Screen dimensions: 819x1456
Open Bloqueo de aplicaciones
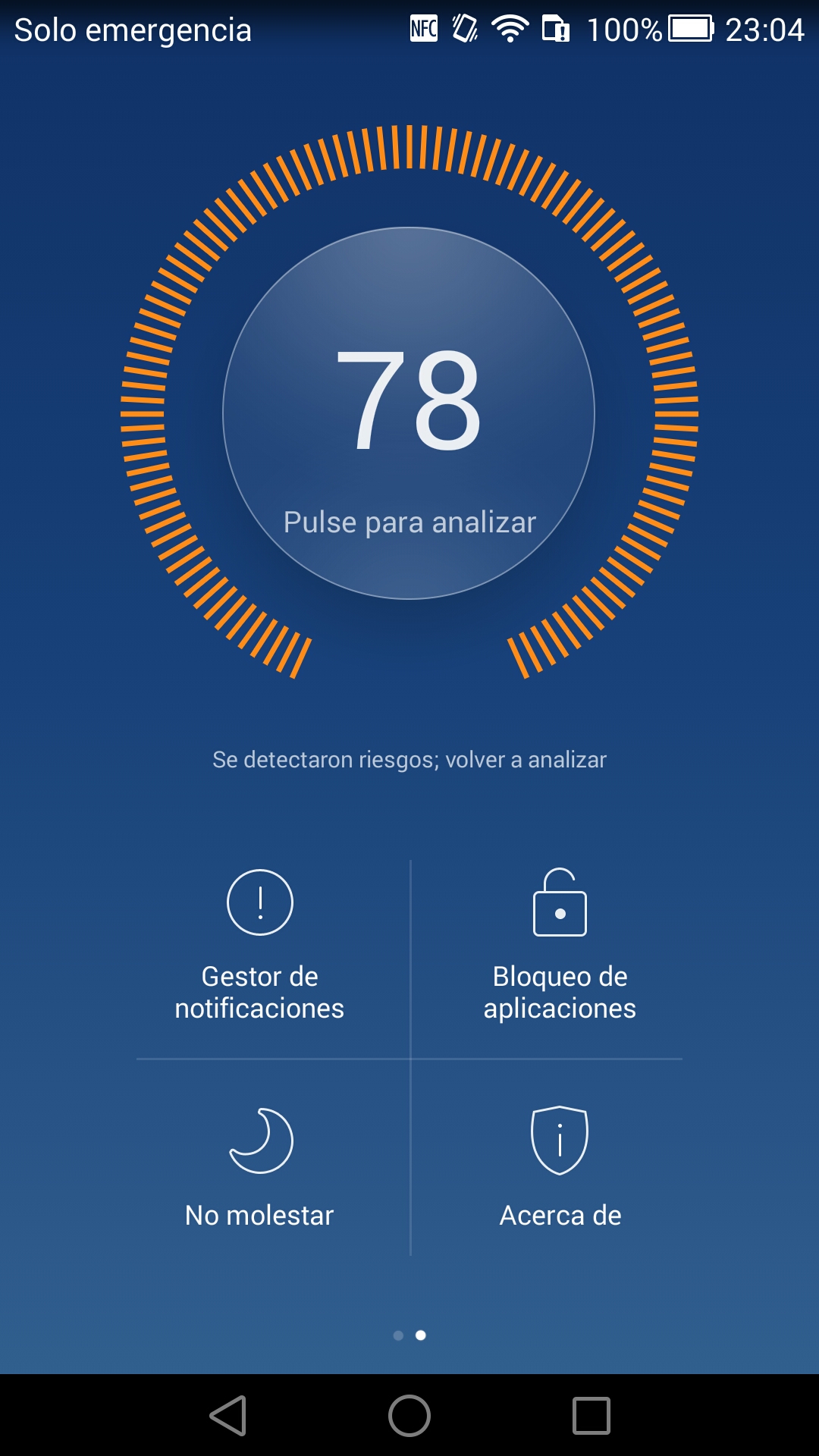click(x=560, y=948)
